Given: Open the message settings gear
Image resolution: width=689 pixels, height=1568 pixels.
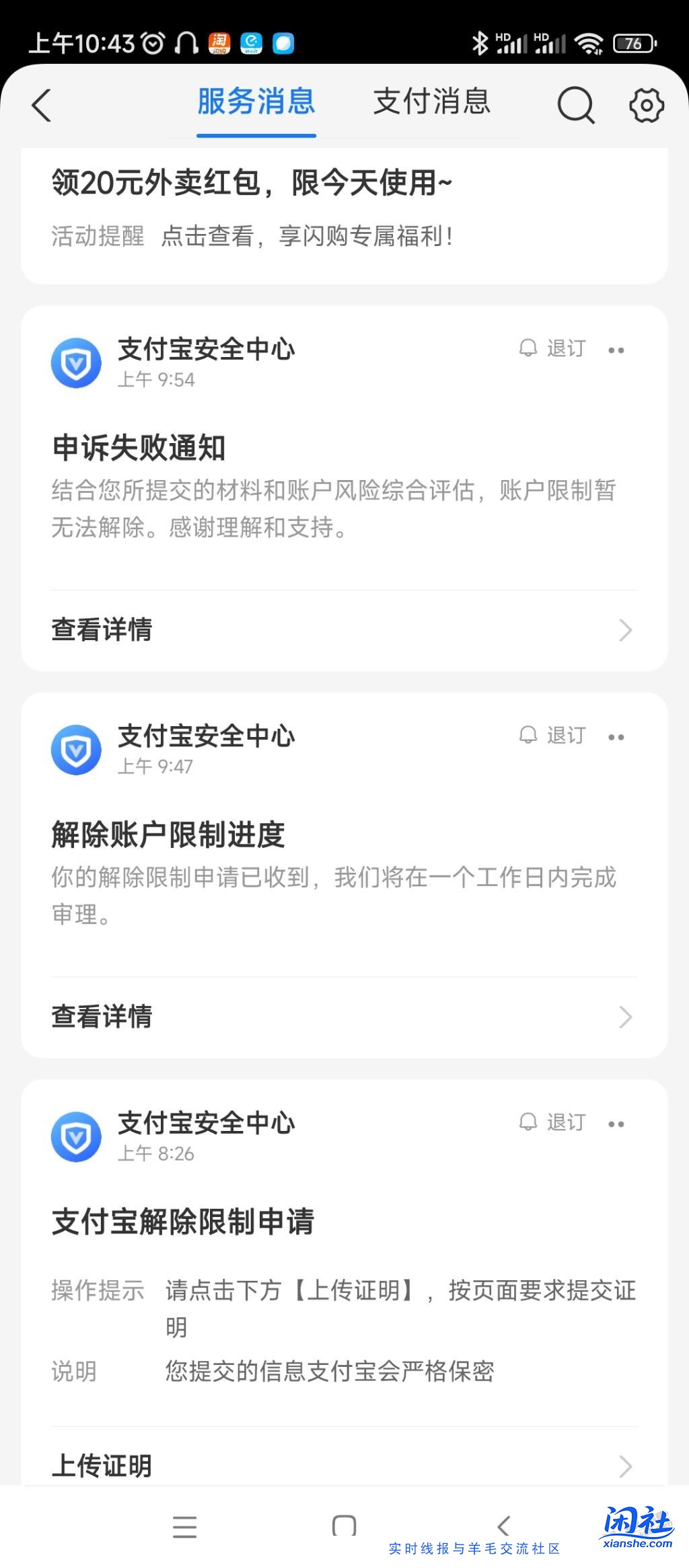Looking at the screenshot, I should click(645, 105).
